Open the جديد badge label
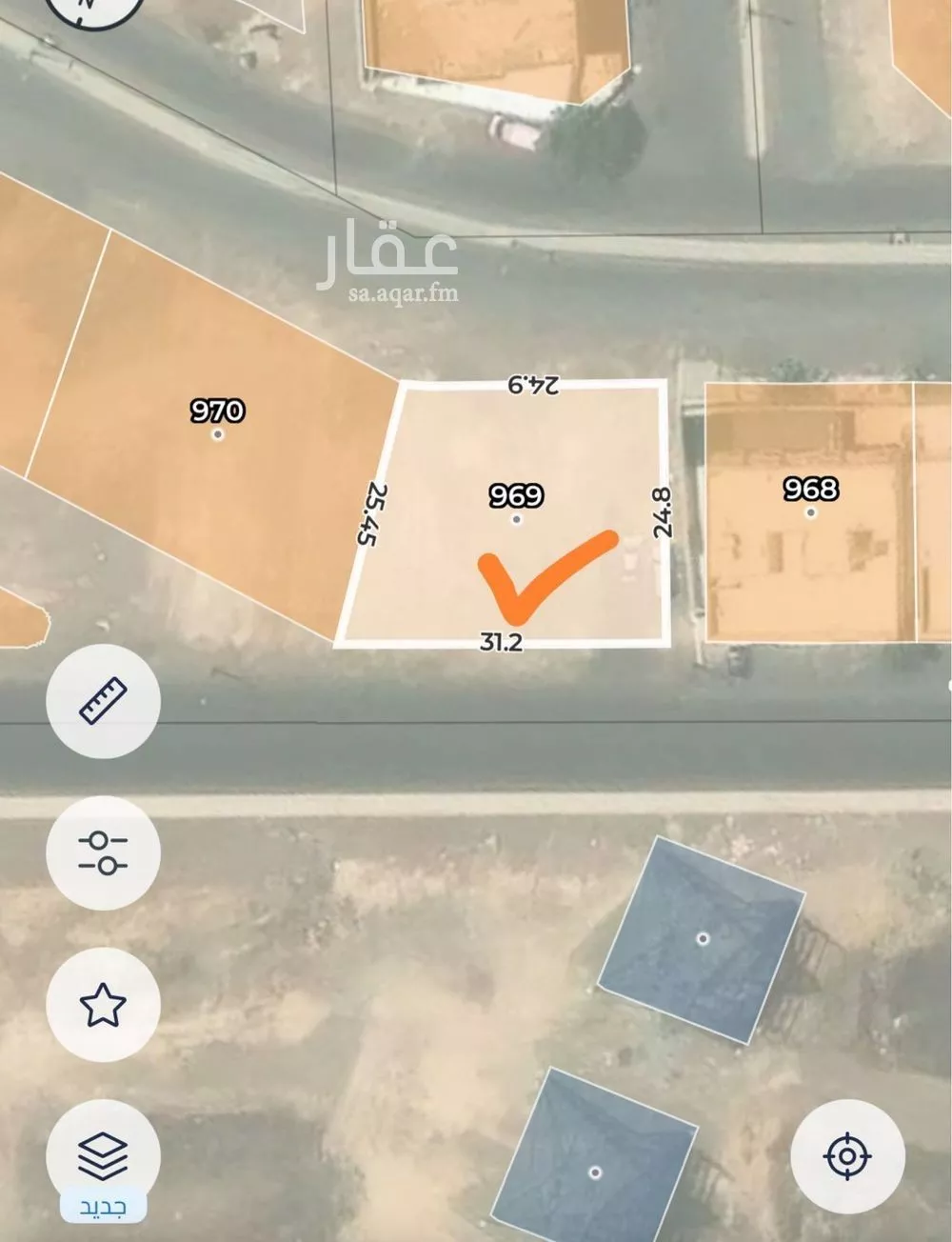Image resolution: width=952 pixels, height=1242 pixels. tap(102, 1205)
